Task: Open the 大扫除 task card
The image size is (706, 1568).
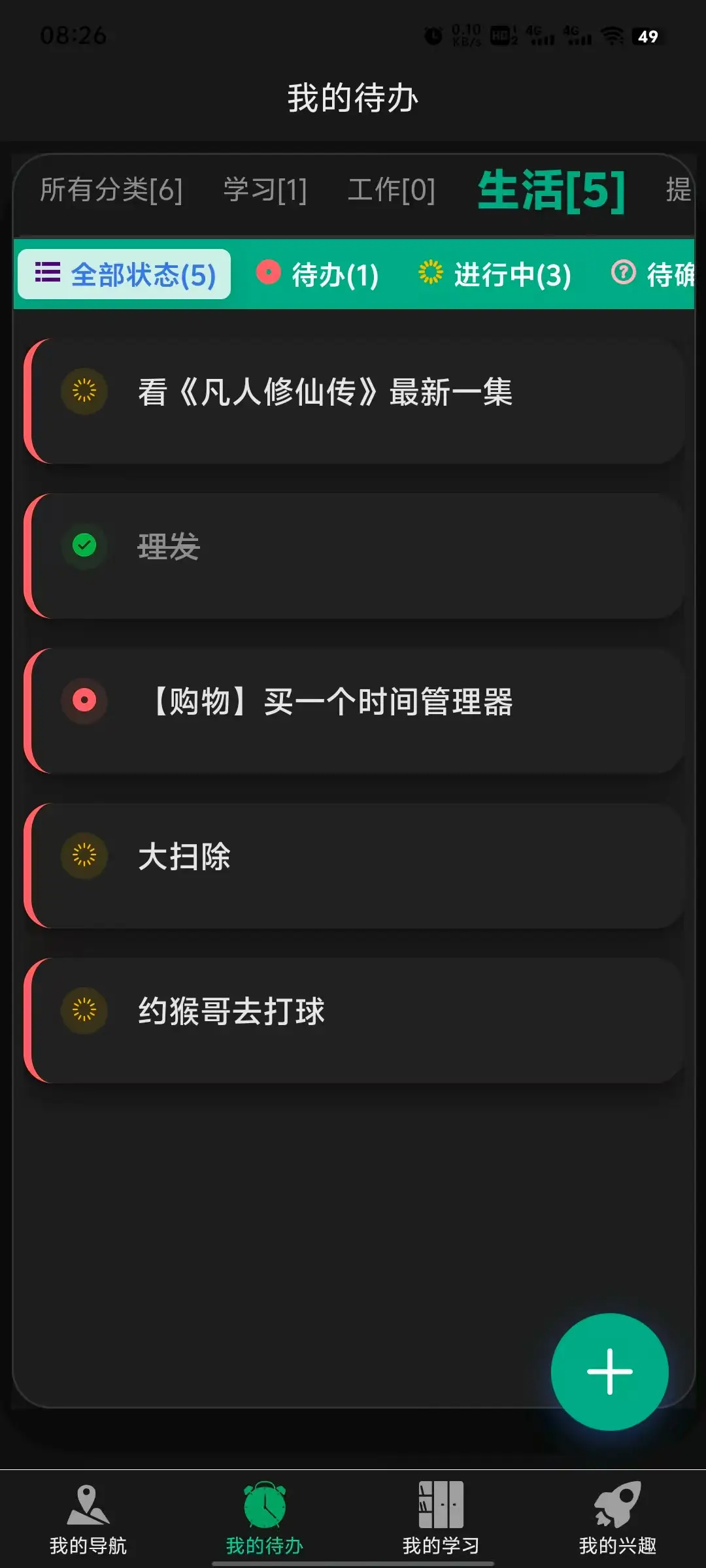Action: [x=355, y=866]
